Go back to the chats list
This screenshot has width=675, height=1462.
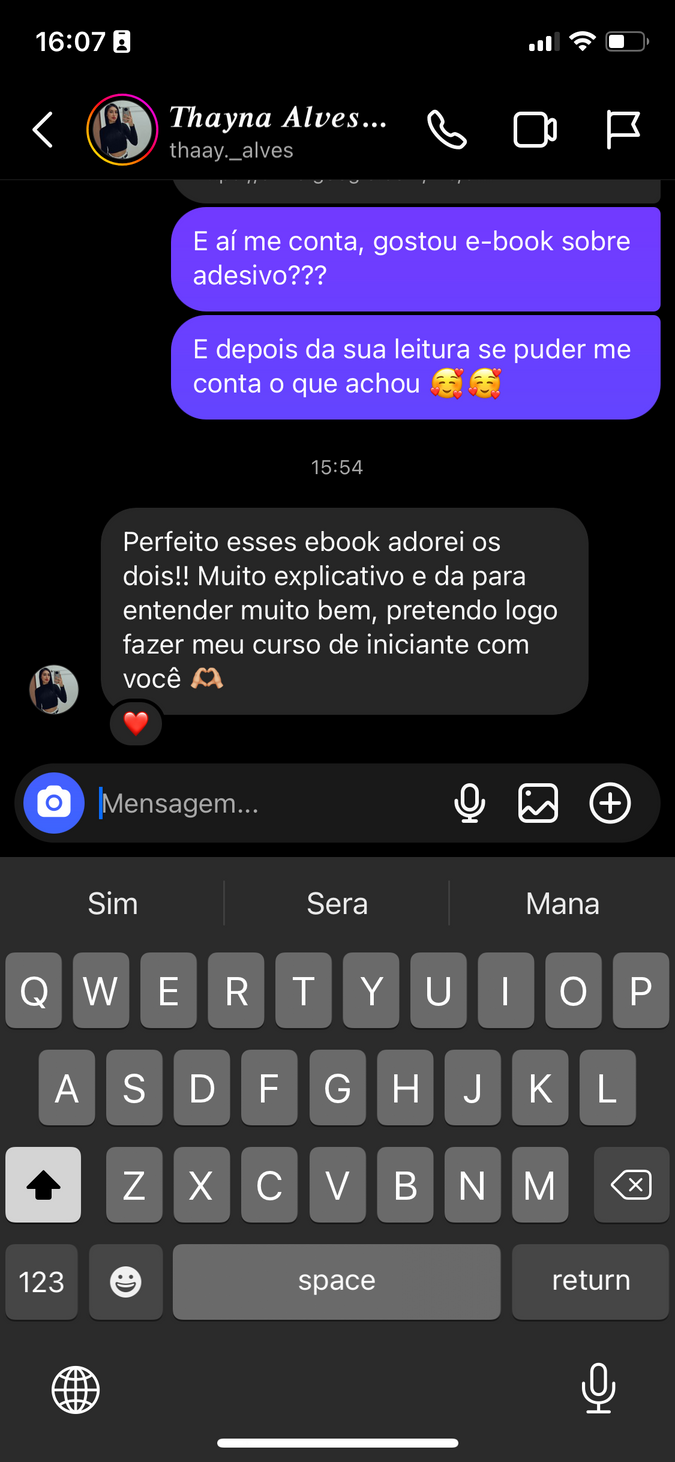click(x=42, y=130)
